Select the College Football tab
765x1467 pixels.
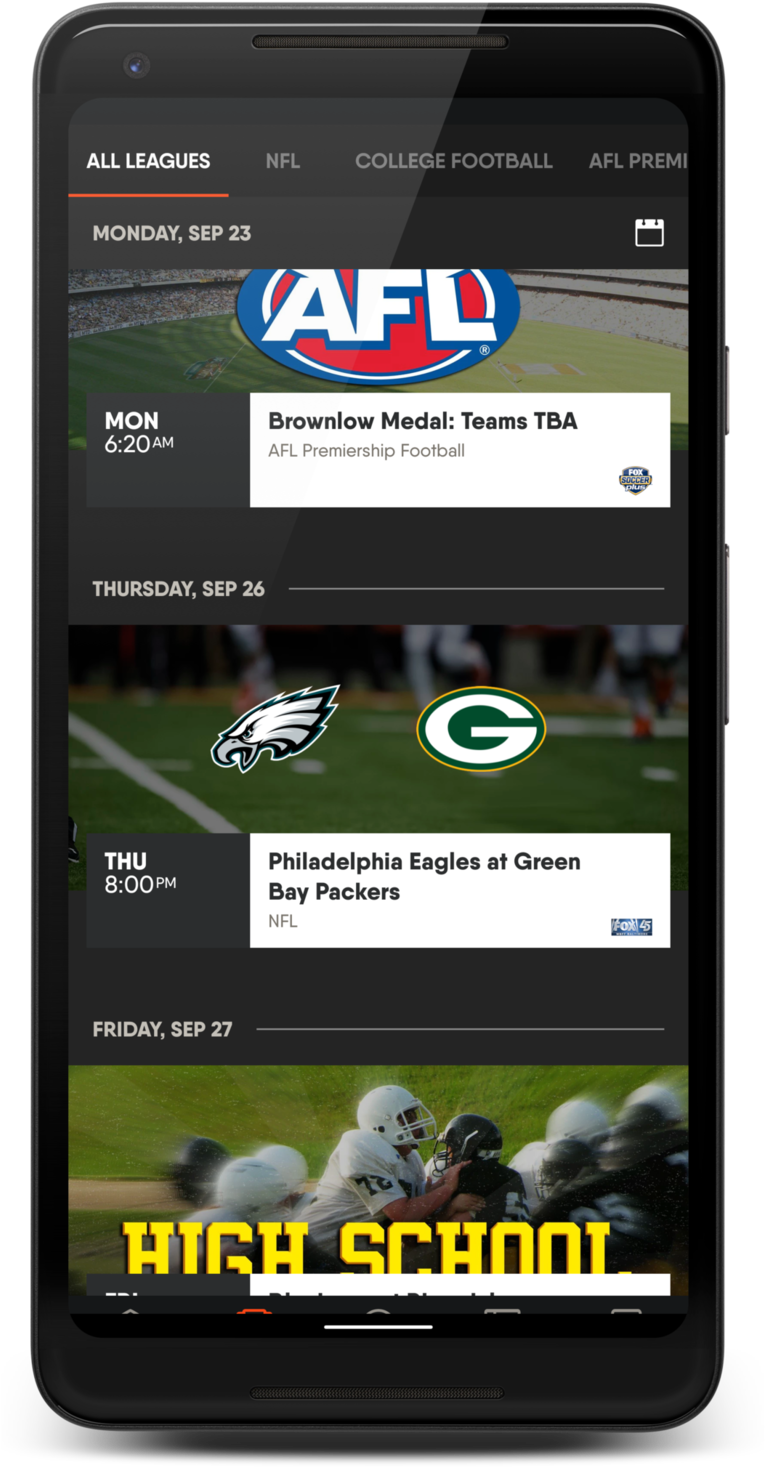[x=453, y=161]
